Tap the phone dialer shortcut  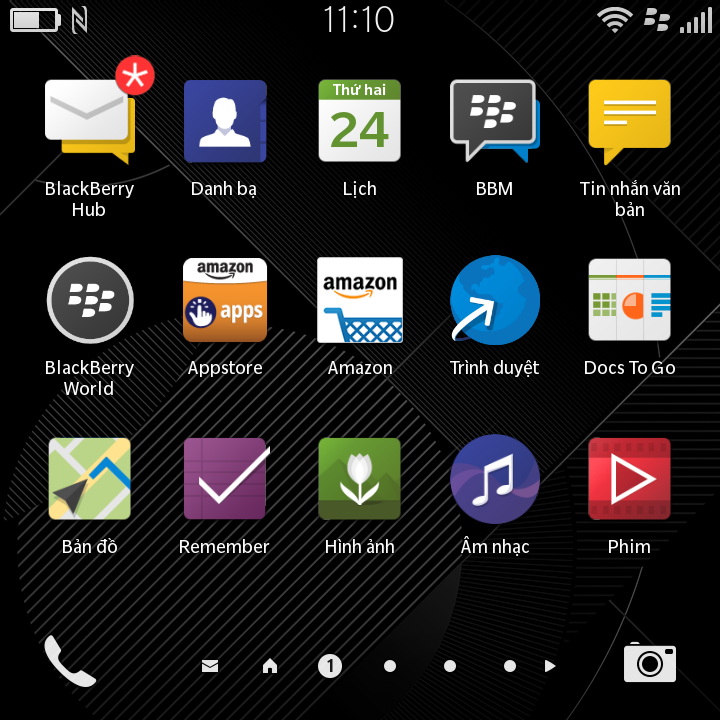coord(69,661)
